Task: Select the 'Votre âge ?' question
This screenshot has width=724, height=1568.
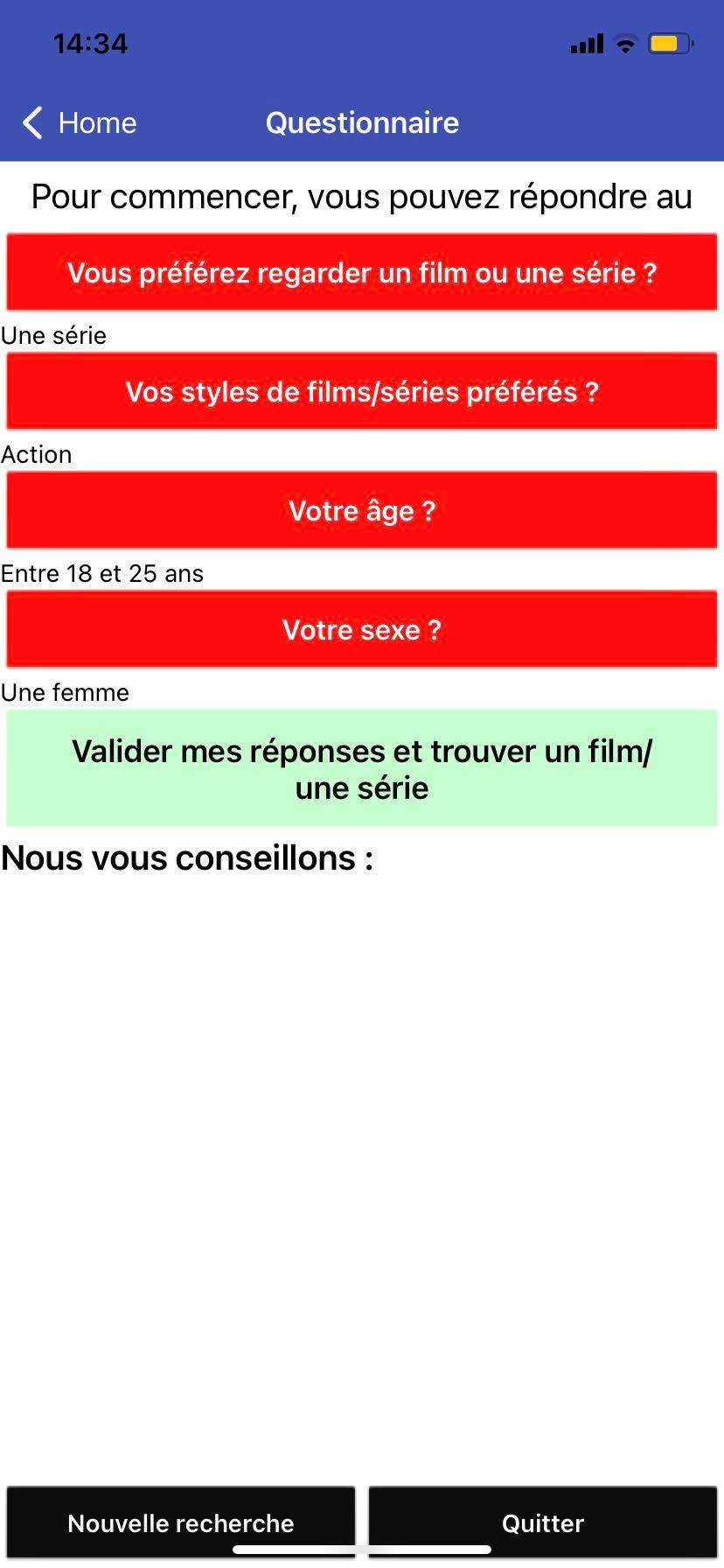Action: pyautogui.click(x=362, y=510)
